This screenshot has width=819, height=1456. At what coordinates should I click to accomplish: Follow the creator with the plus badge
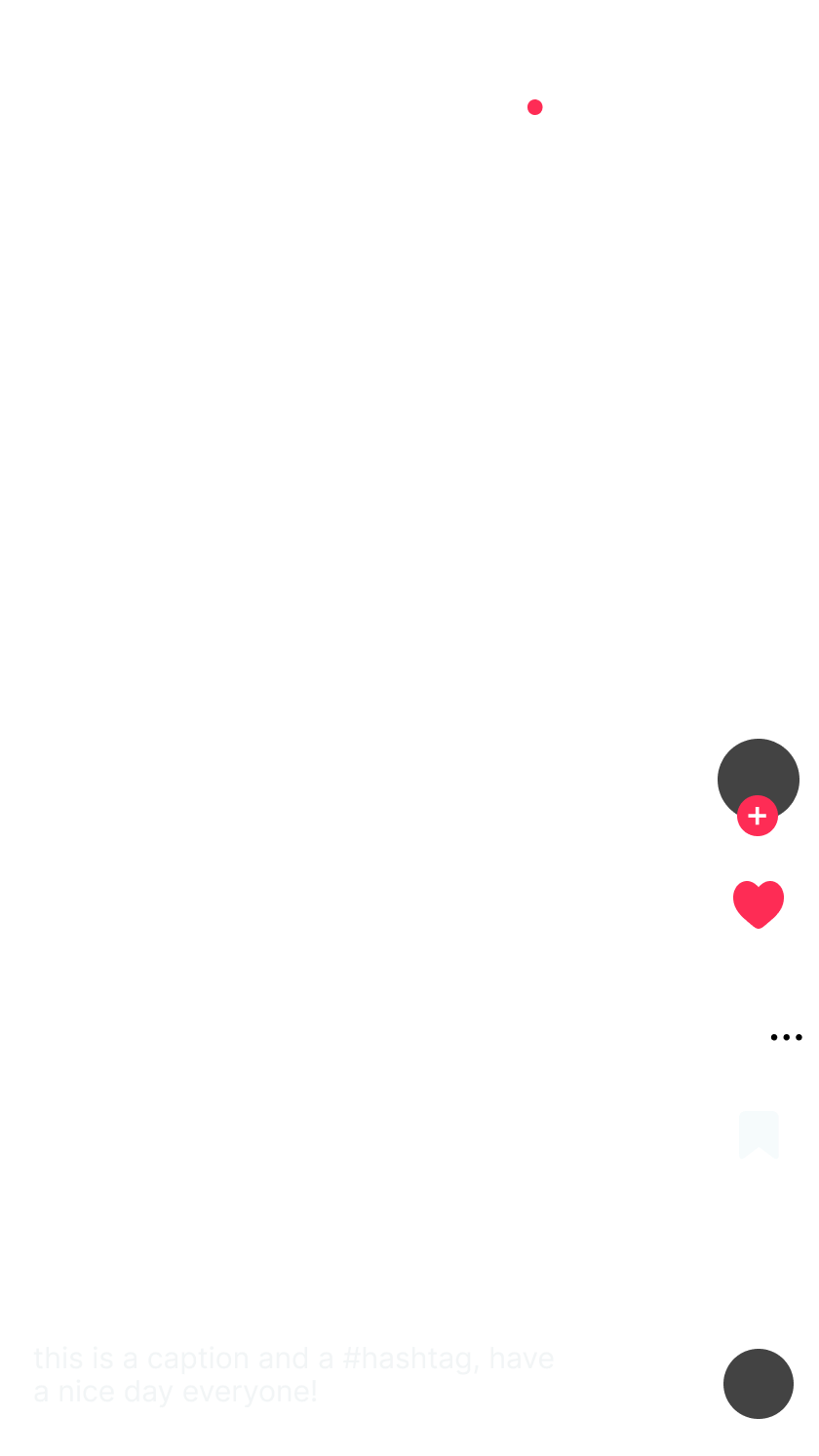pyautogui.click(x=758, y=816)
